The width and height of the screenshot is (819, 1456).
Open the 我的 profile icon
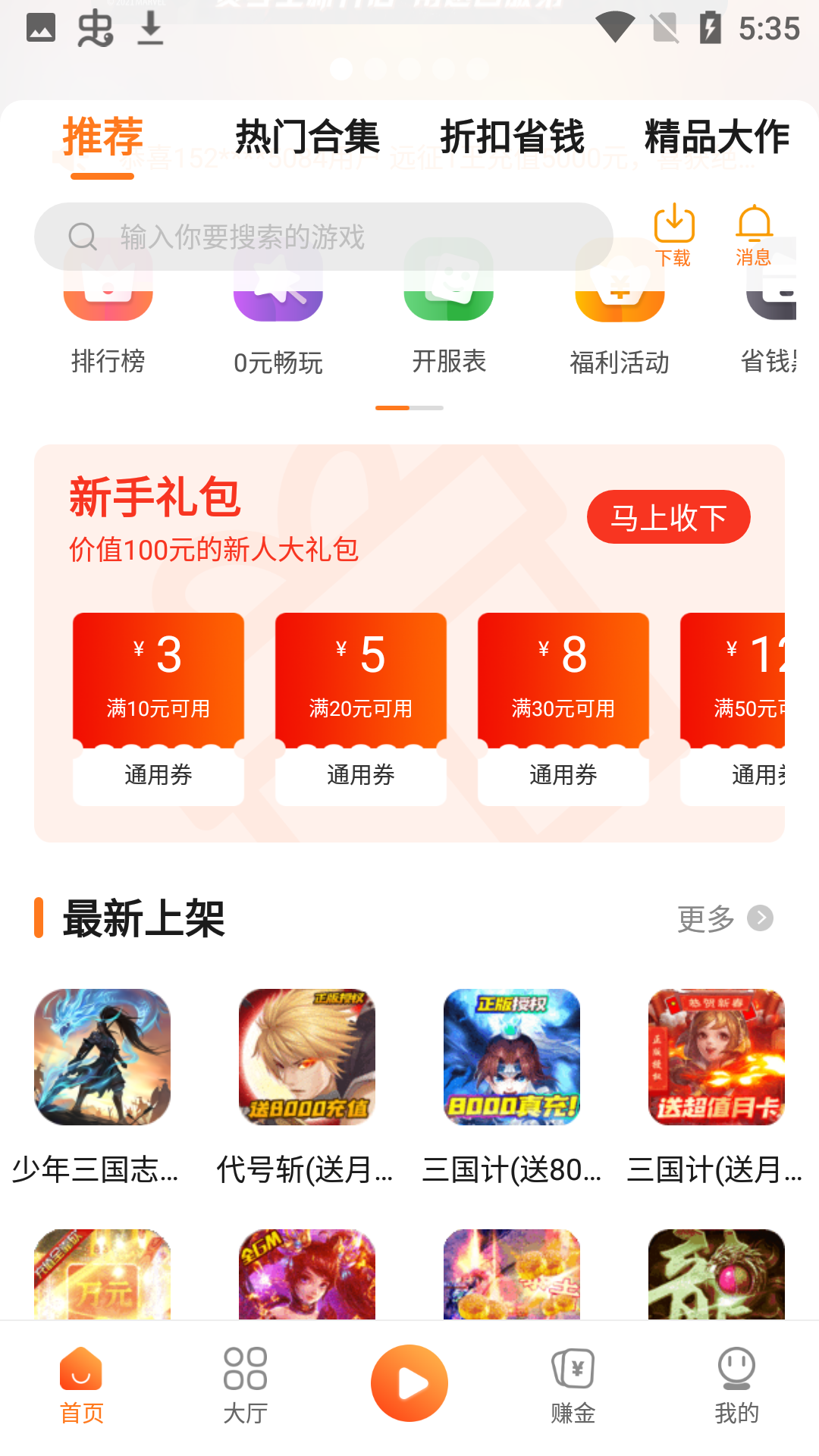(x=736, y=1388)
